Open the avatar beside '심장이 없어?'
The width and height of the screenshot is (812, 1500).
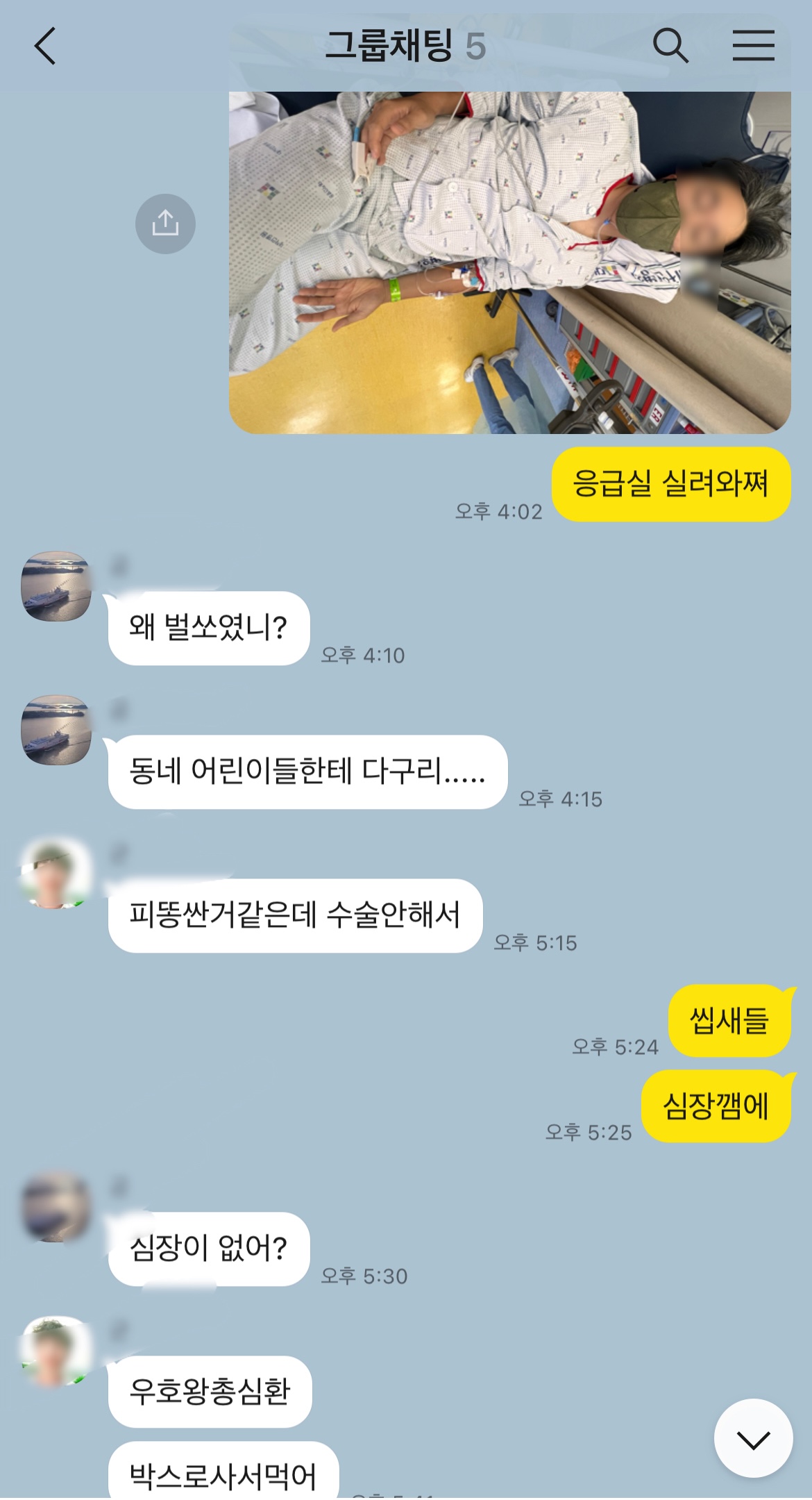click(56, 1207)
